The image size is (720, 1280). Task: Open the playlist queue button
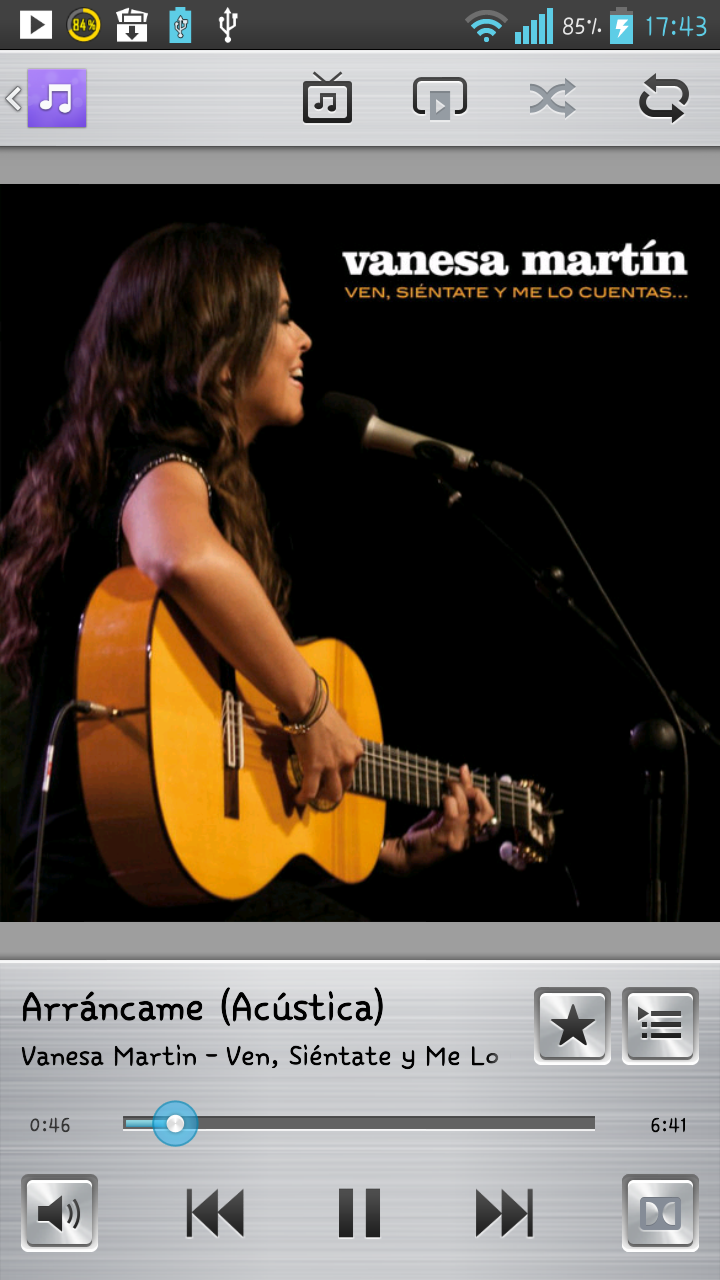(x=660, y=1025)
